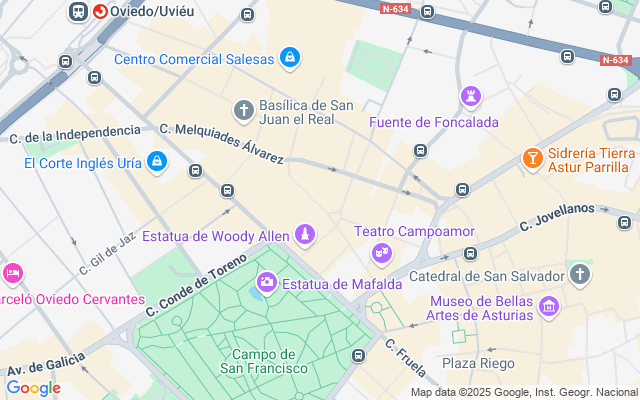Select the Oviedo/Uviéu train station marker
Viewport: 640px width, 400px height.
[101, 12]
